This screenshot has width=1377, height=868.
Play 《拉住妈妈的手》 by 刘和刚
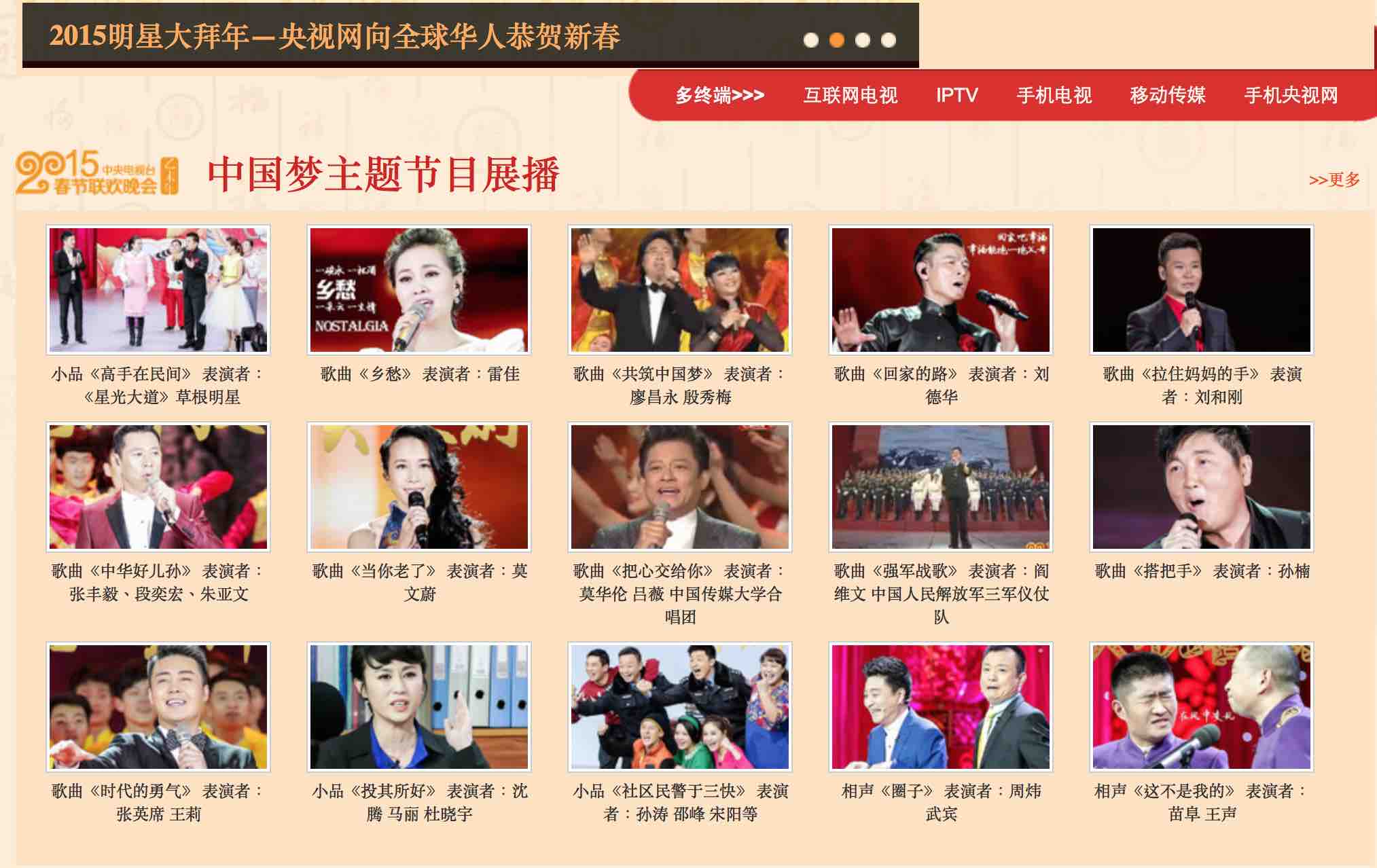pyautogui.click(x=1202, y=290)
